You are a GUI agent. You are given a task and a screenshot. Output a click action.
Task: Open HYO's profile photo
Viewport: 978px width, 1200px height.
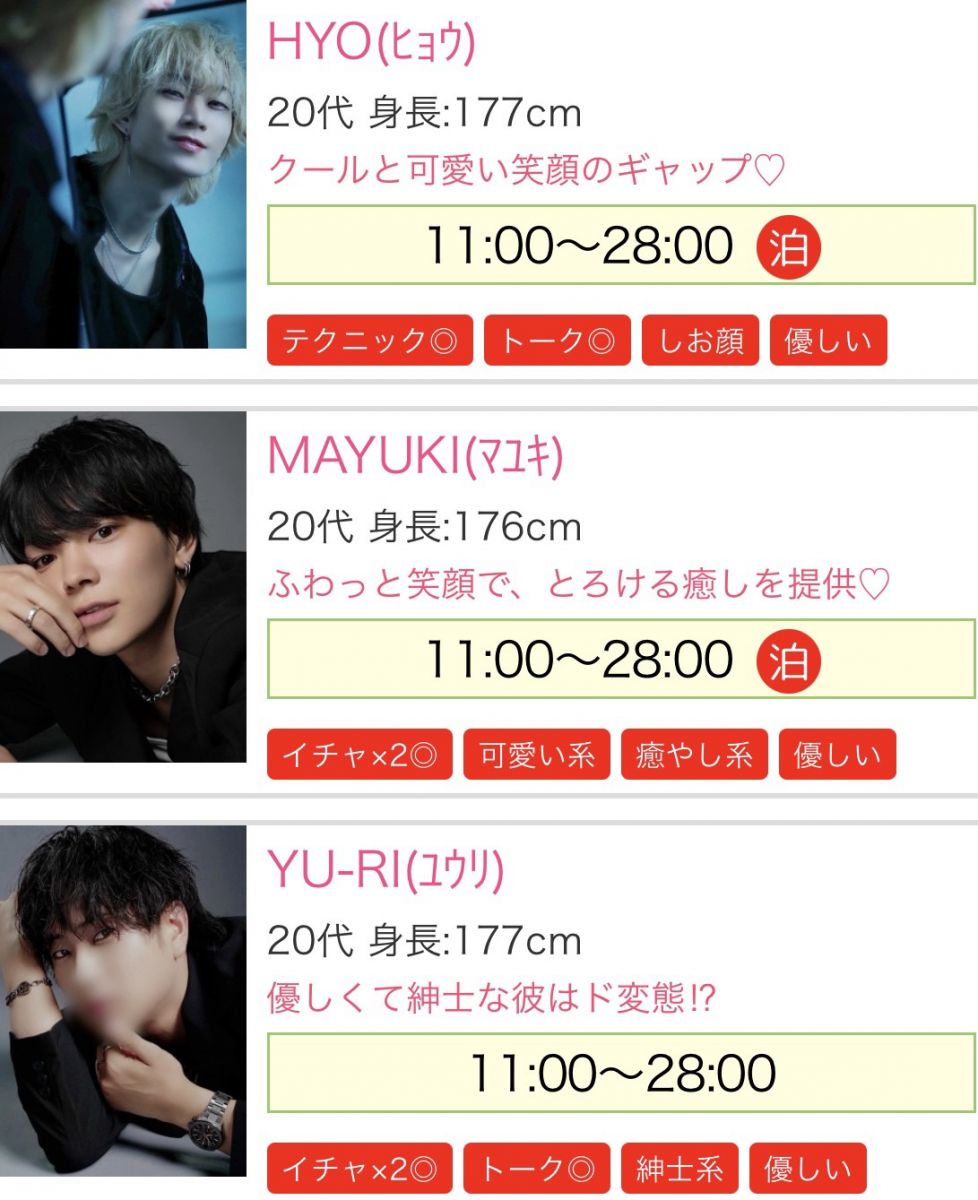point(122,174)
